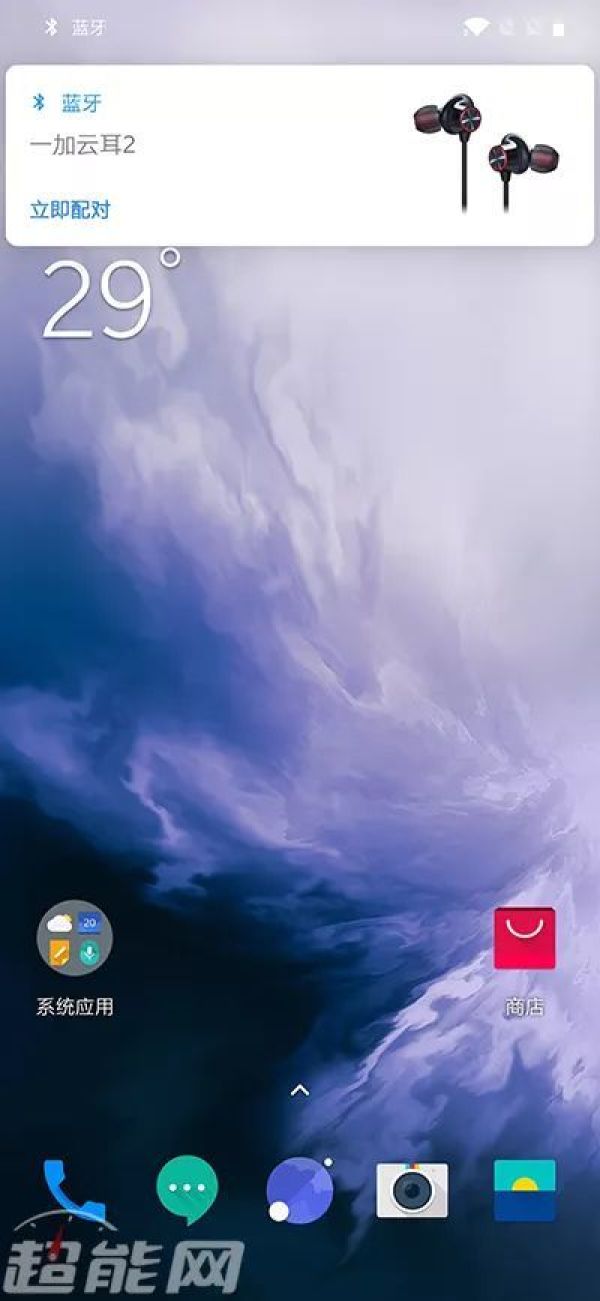Open the gallery app in dock
Screen dimensions: 600x1301
524,1190
